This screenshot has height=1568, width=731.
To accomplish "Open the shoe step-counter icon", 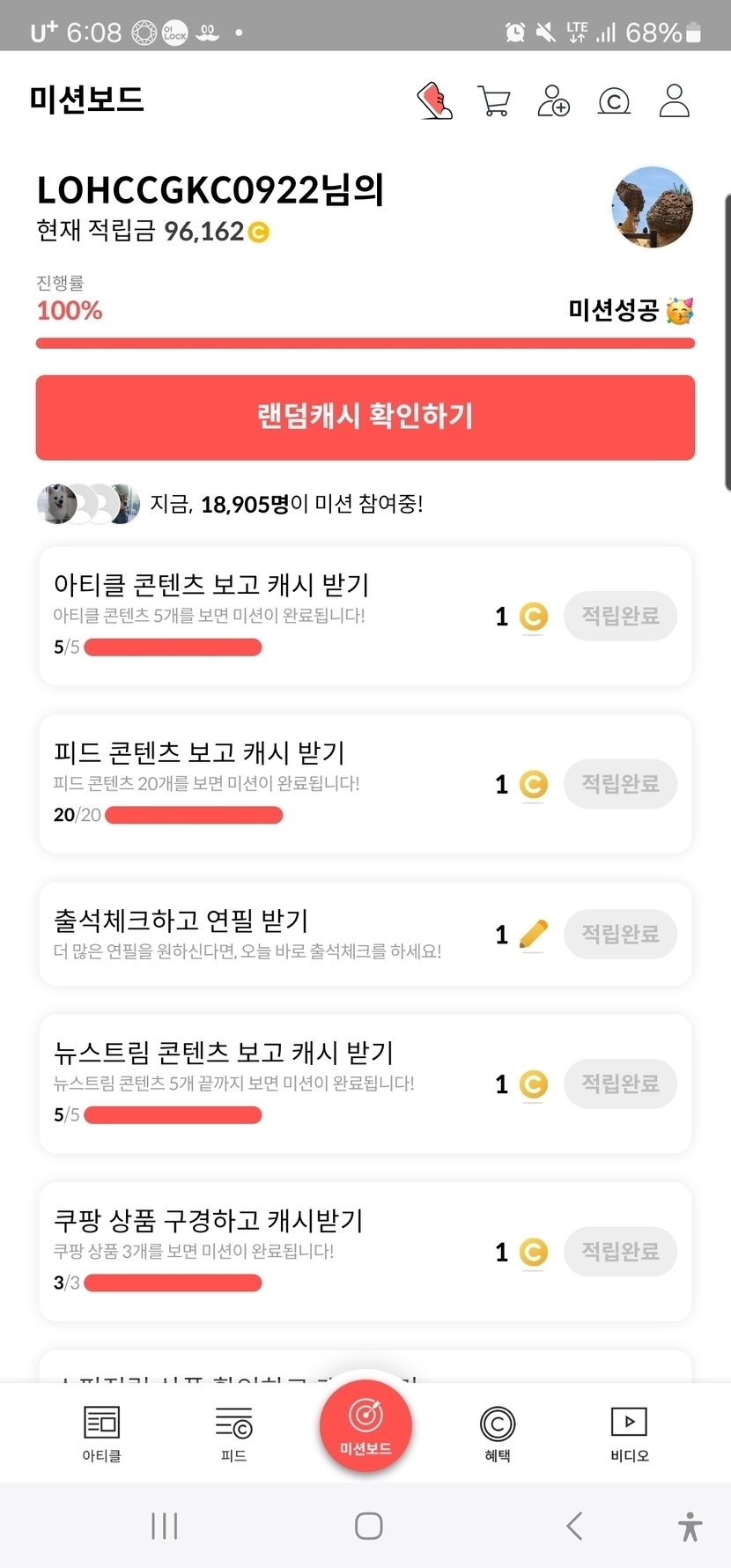I will click(x=435, y=101).
